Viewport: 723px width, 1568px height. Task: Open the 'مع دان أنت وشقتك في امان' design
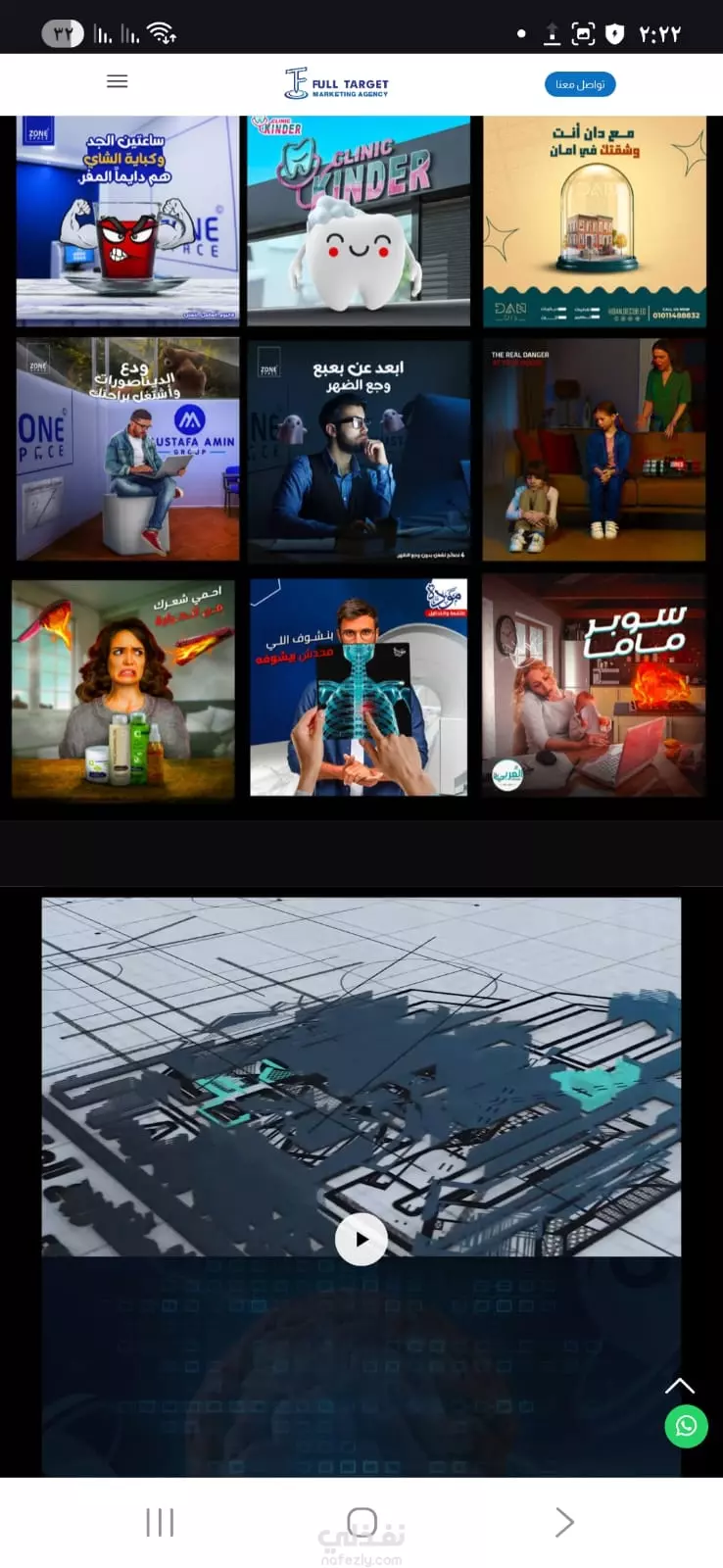tap(595, 221)
